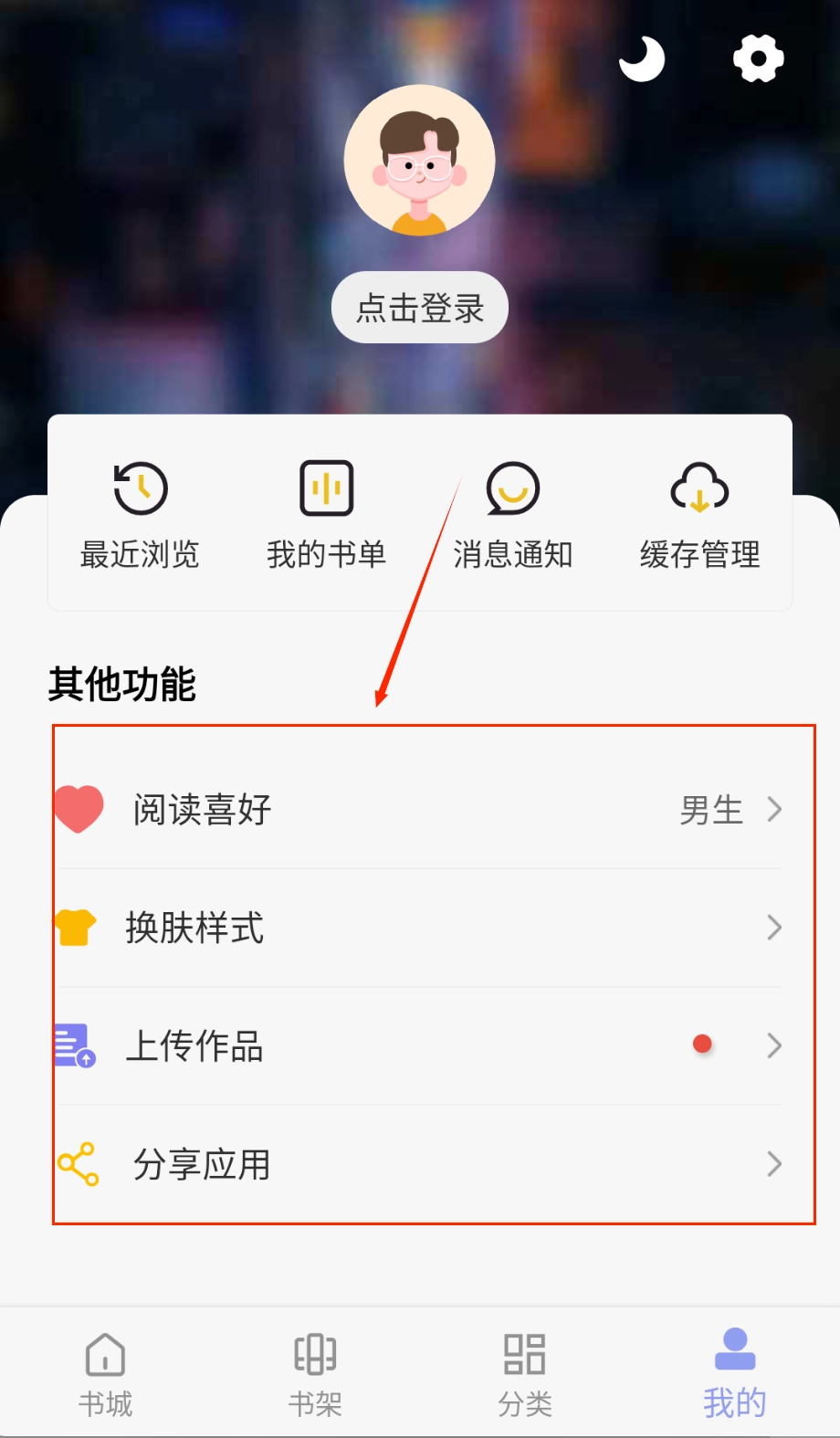Open 我的书单 book list

coord(326,515)
